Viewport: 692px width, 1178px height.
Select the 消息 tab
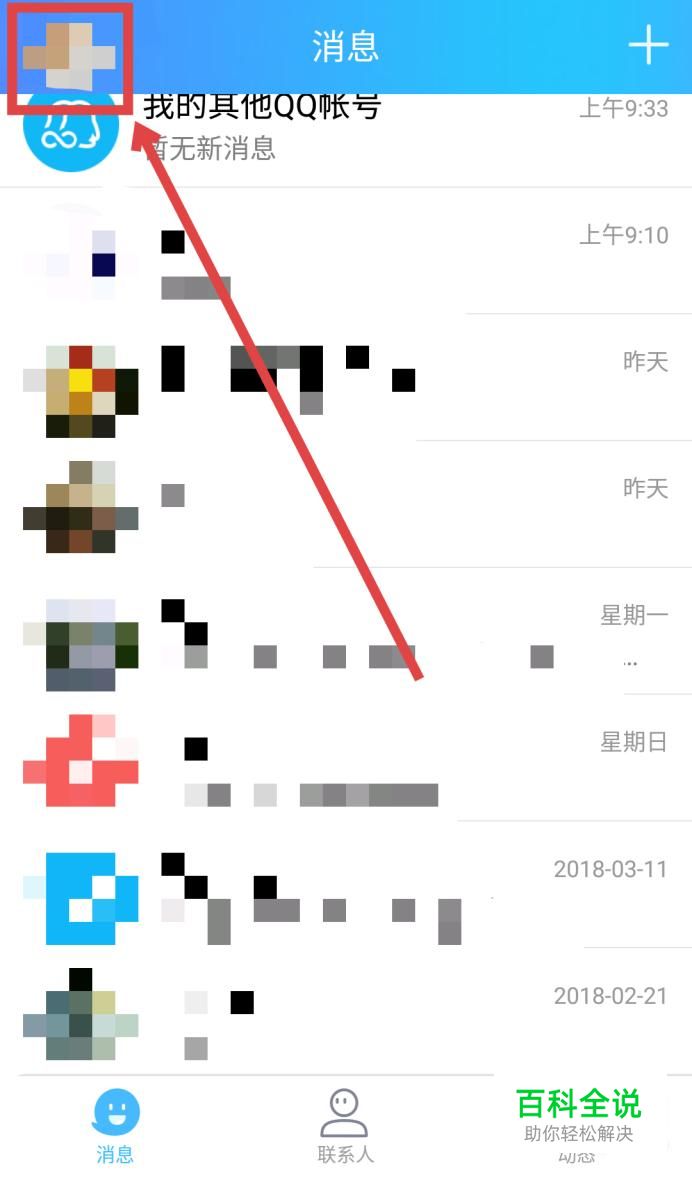coord(115,1128)
